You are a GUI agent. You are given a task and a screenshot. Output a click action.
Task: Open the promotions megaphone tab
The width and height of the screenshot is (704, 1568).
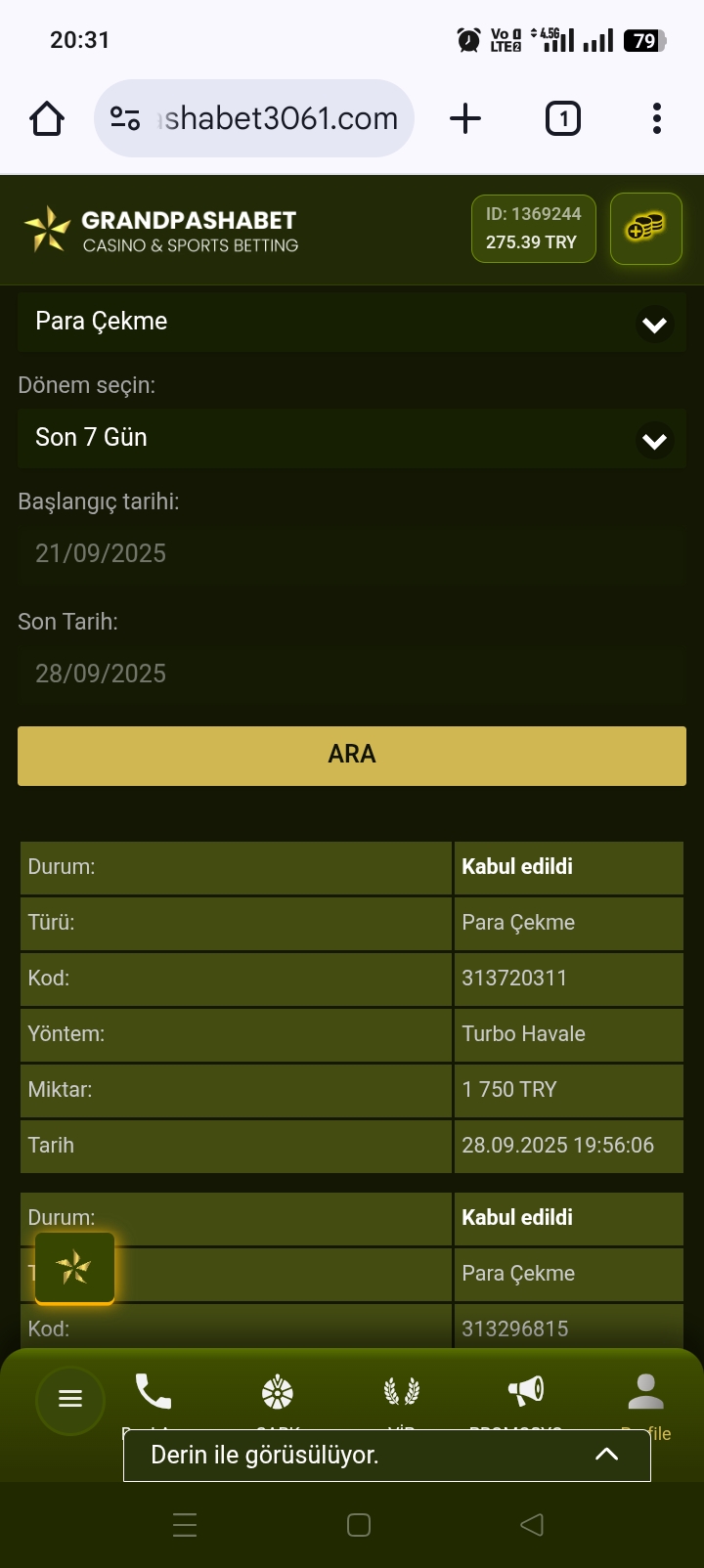click(526, 1391)
